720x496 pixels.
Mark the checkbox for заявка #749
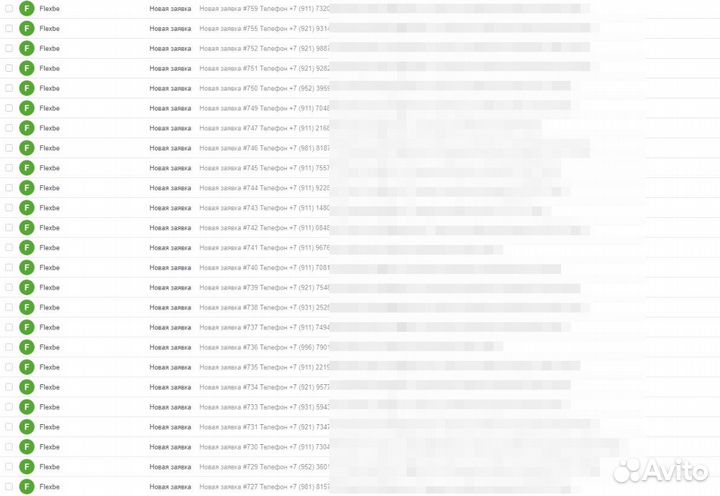click(9, 108)
